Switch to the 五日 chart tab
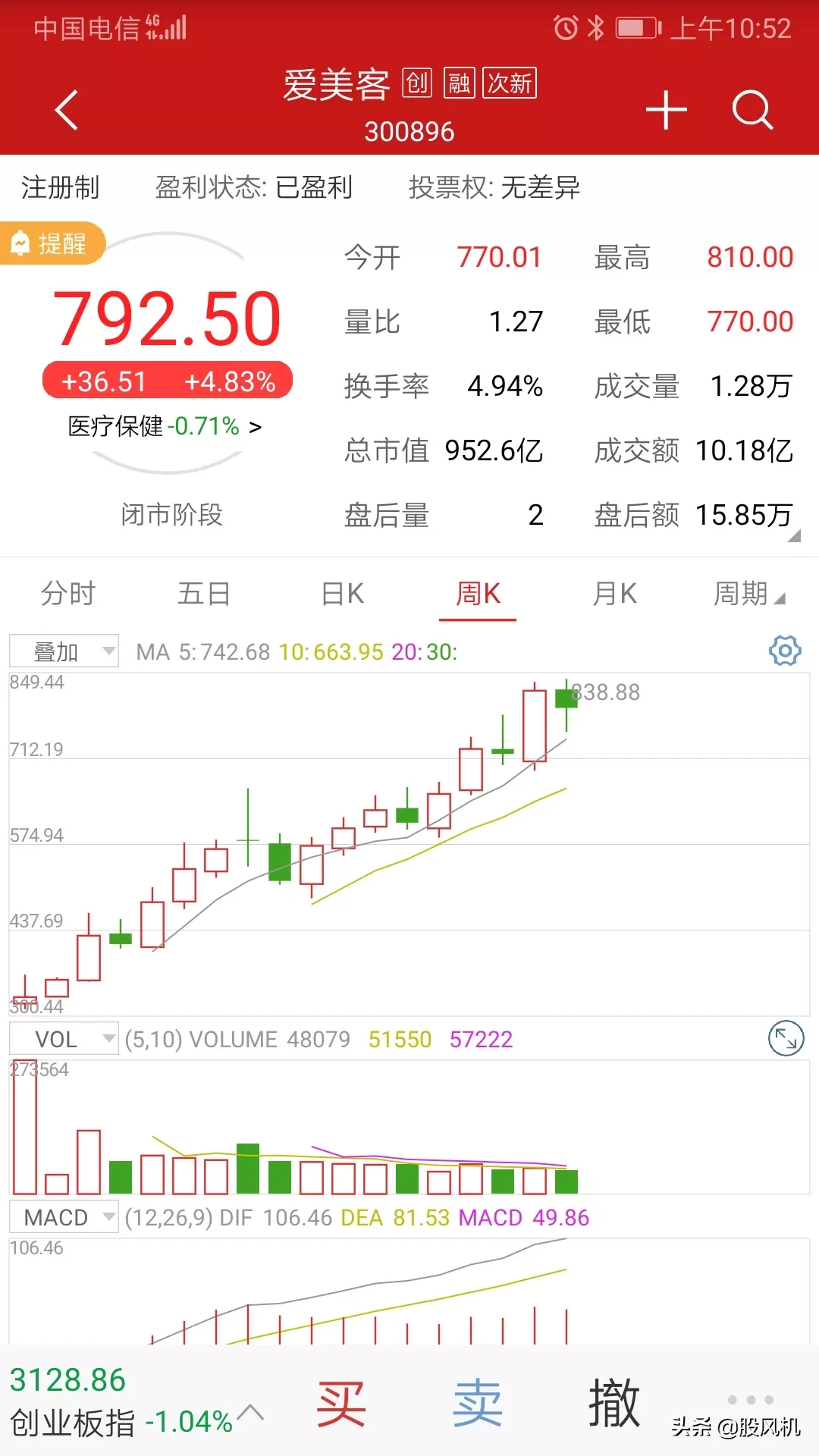819x1456 pixels. tap(204, 593)
